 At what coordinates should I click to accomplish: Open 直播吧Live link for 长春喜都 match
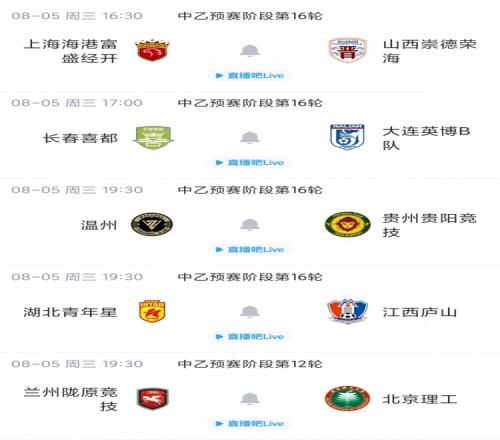(250, 162)
